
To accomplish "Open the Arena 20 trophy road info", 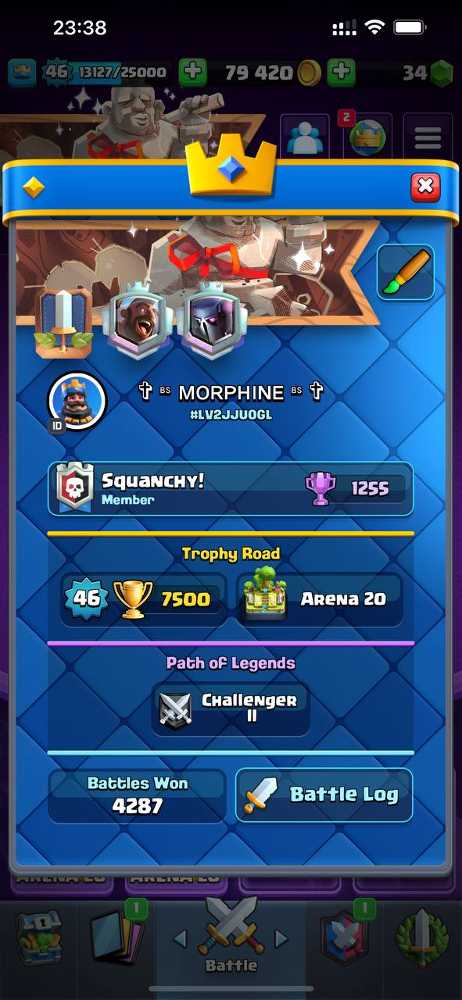I will pos(320,599).
